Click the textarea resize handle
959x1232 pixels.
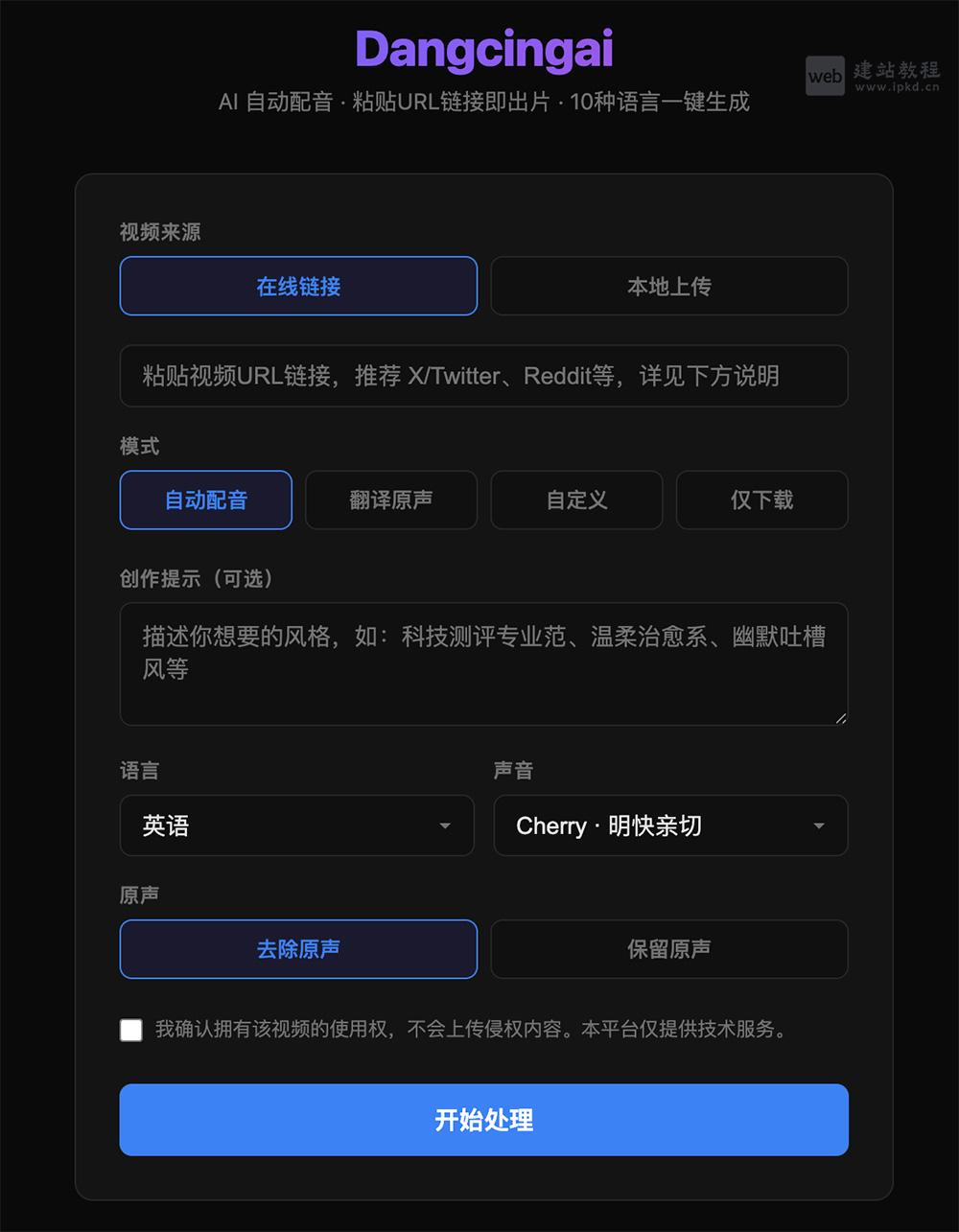tap(841, 717)
